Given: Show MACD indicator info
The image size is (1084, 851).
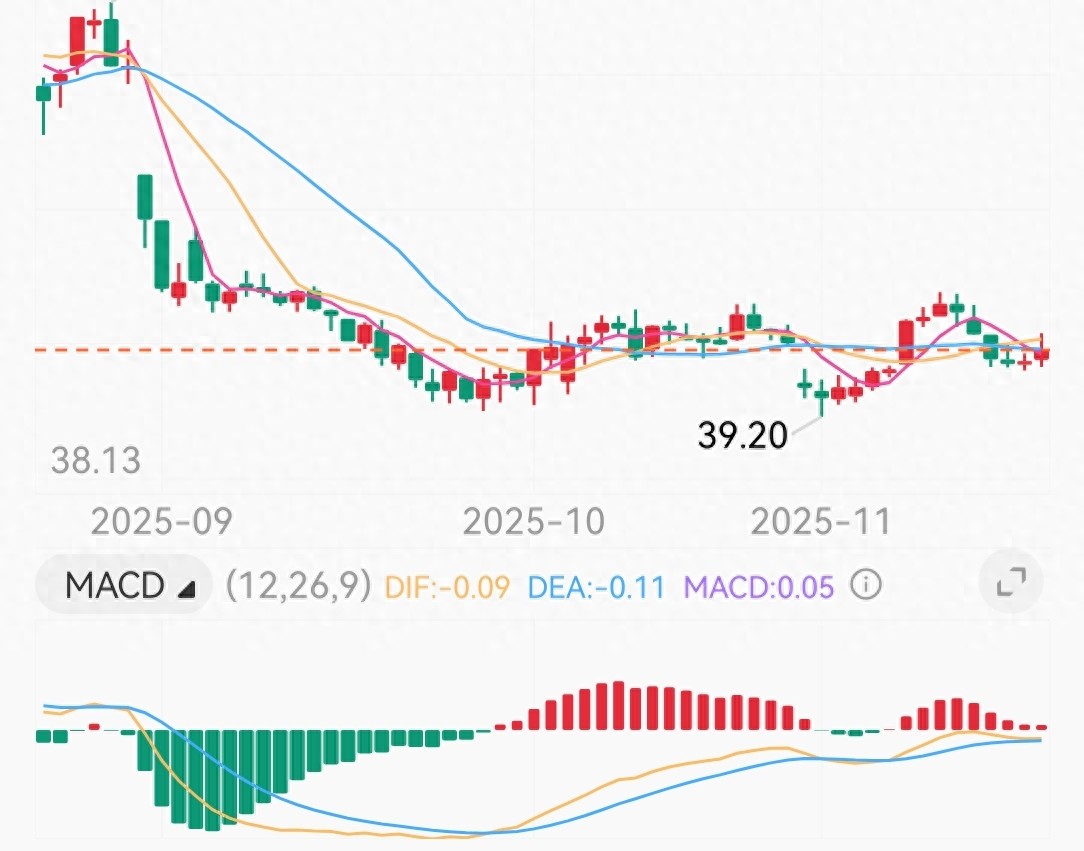Looking at the screenshot, I should [x=866, y=584].
